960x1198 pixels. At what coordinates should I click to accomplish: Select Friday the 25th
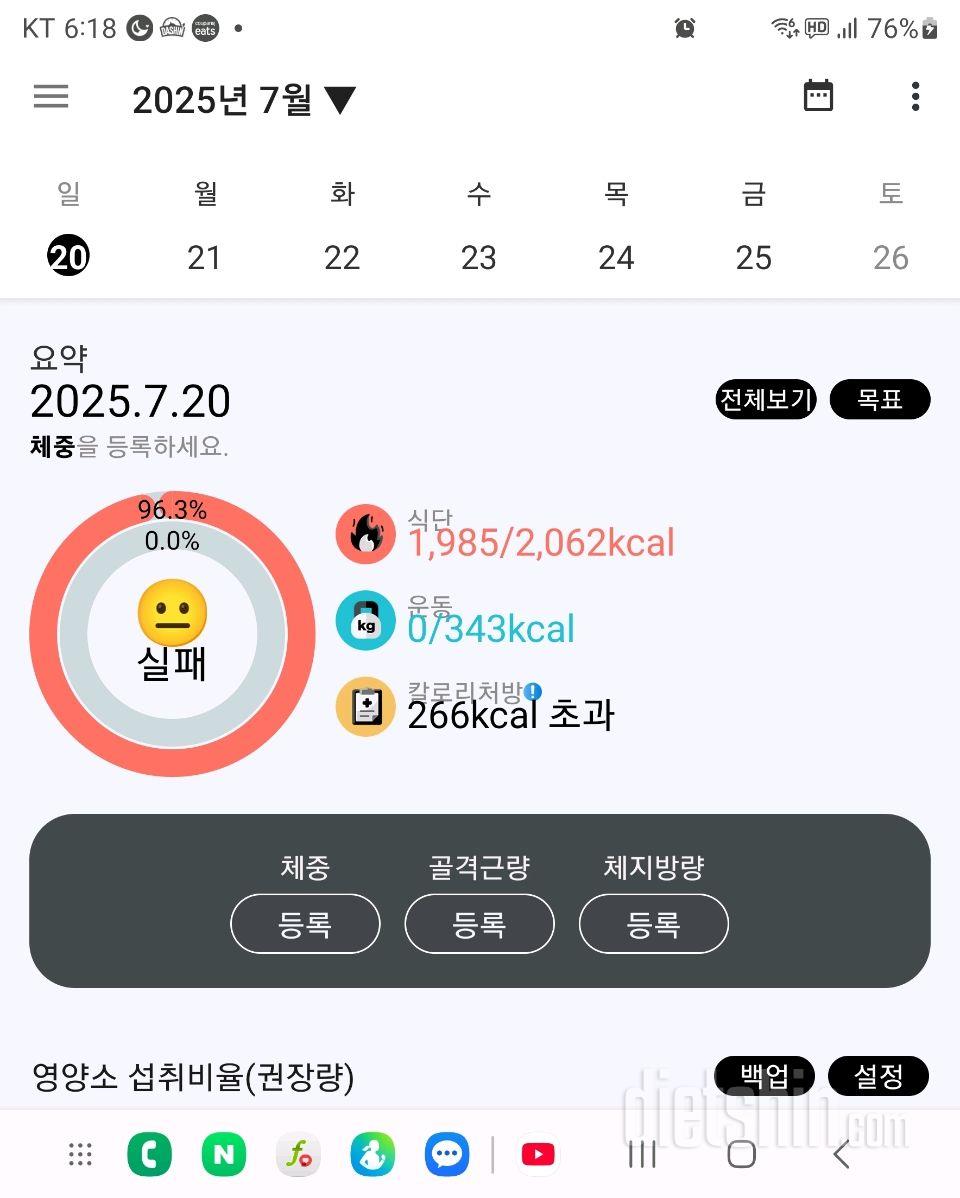coord(753,257)
